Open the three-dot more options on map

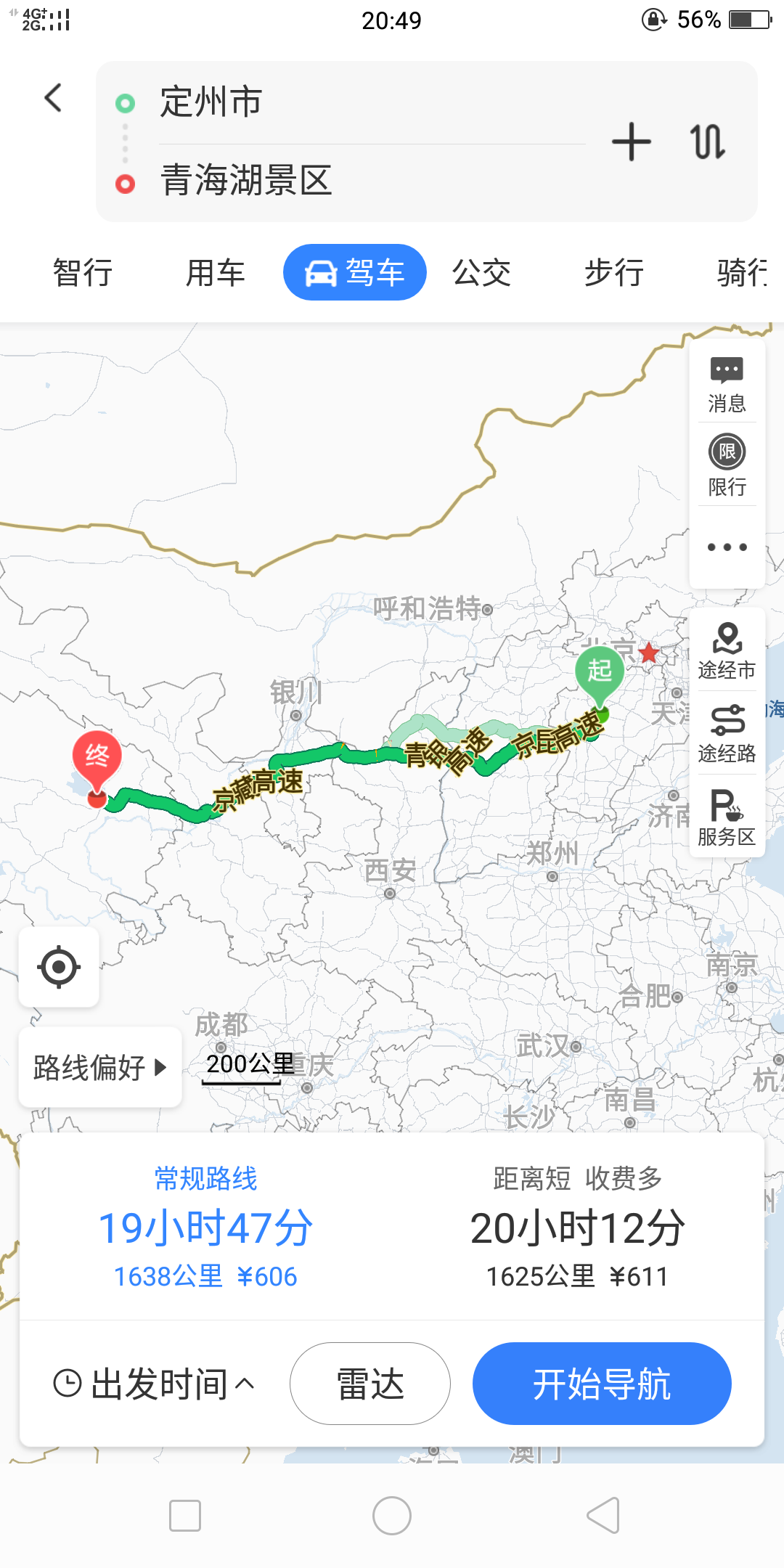tap(727, 547)
